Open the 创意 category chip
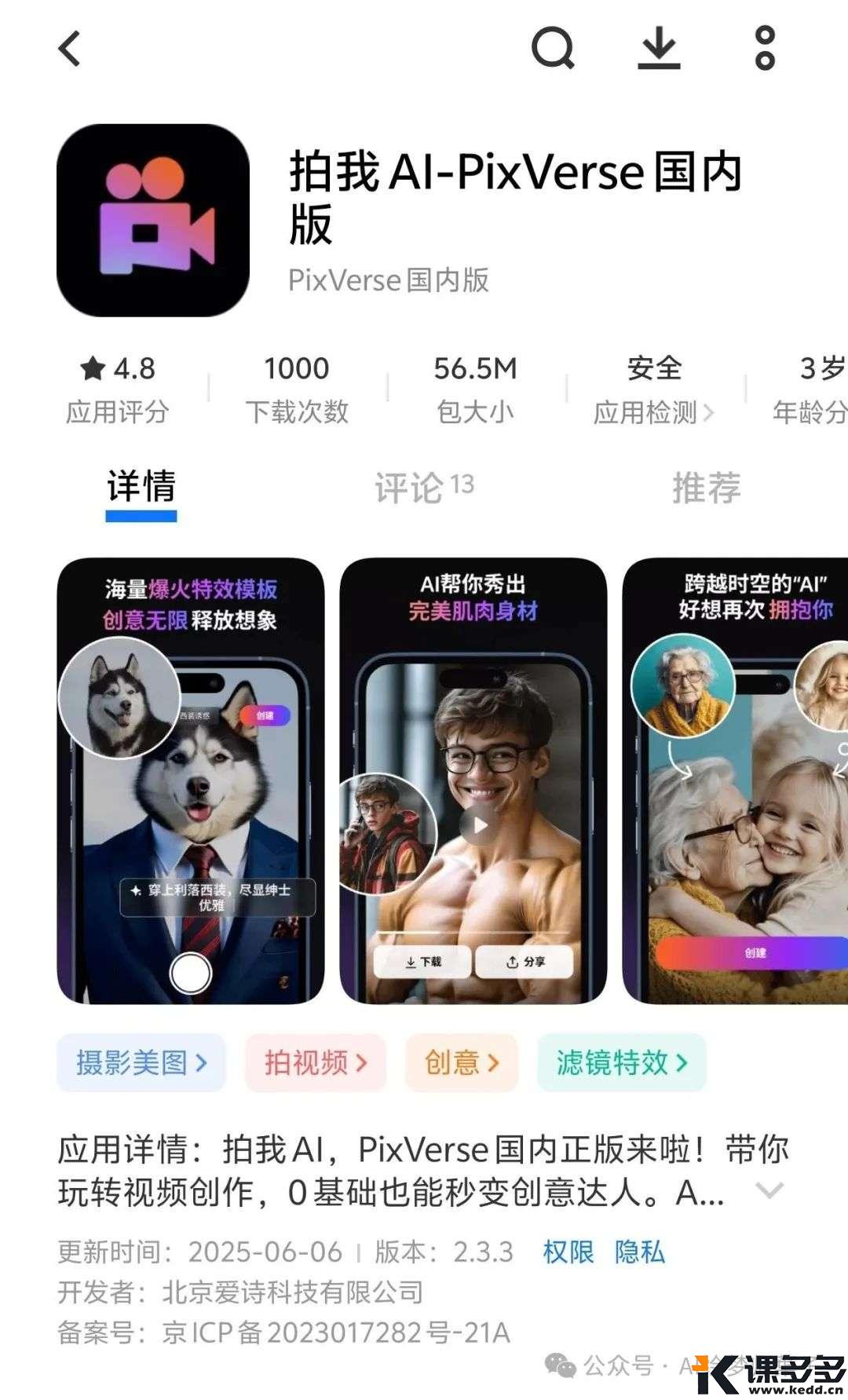Image resolution: width=848 pixels, height=1400 pixels. pyautogui.click(x=462, y=1062)
